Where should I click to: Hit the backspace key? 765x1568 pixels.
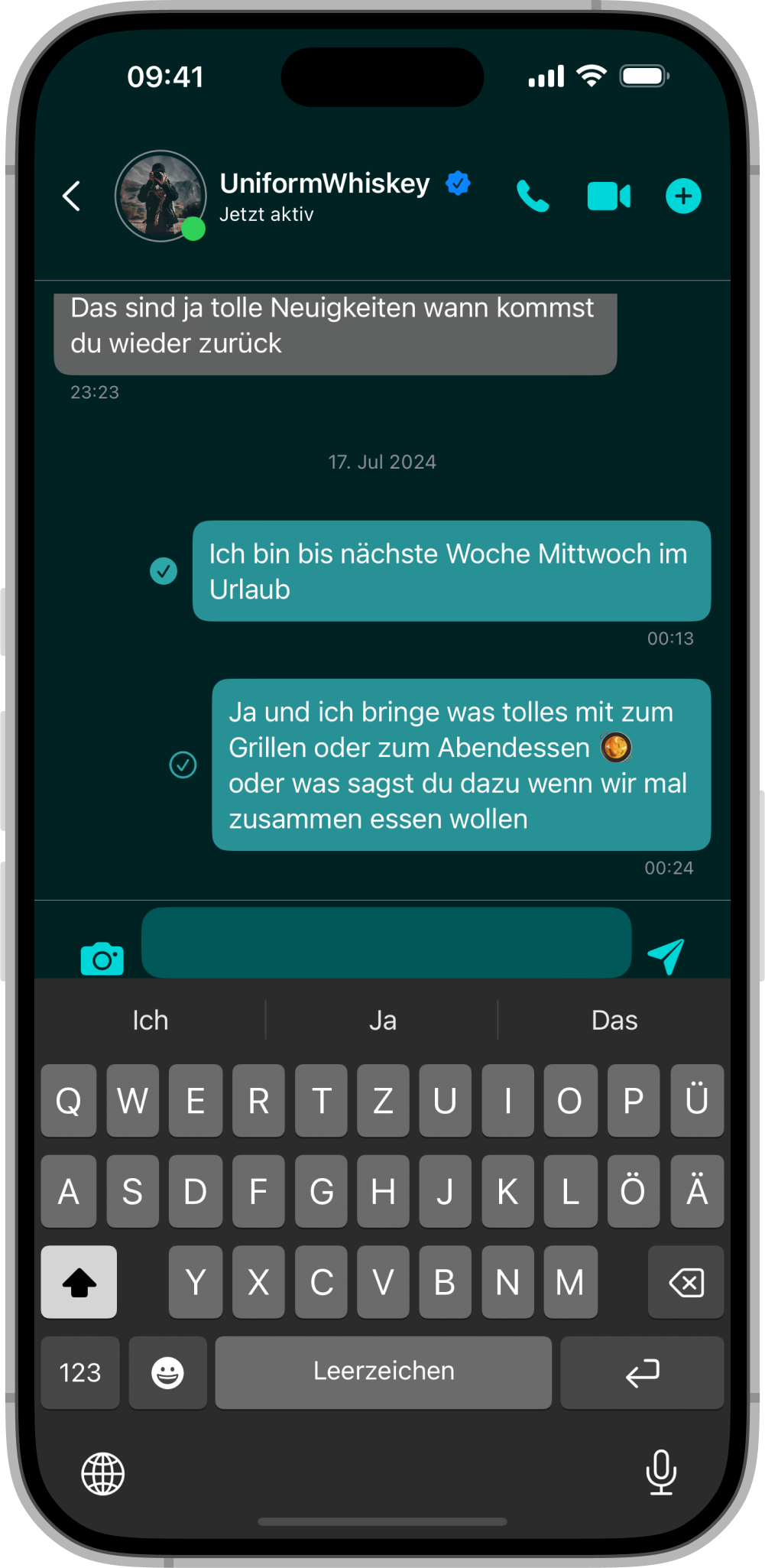point(686,1282)
